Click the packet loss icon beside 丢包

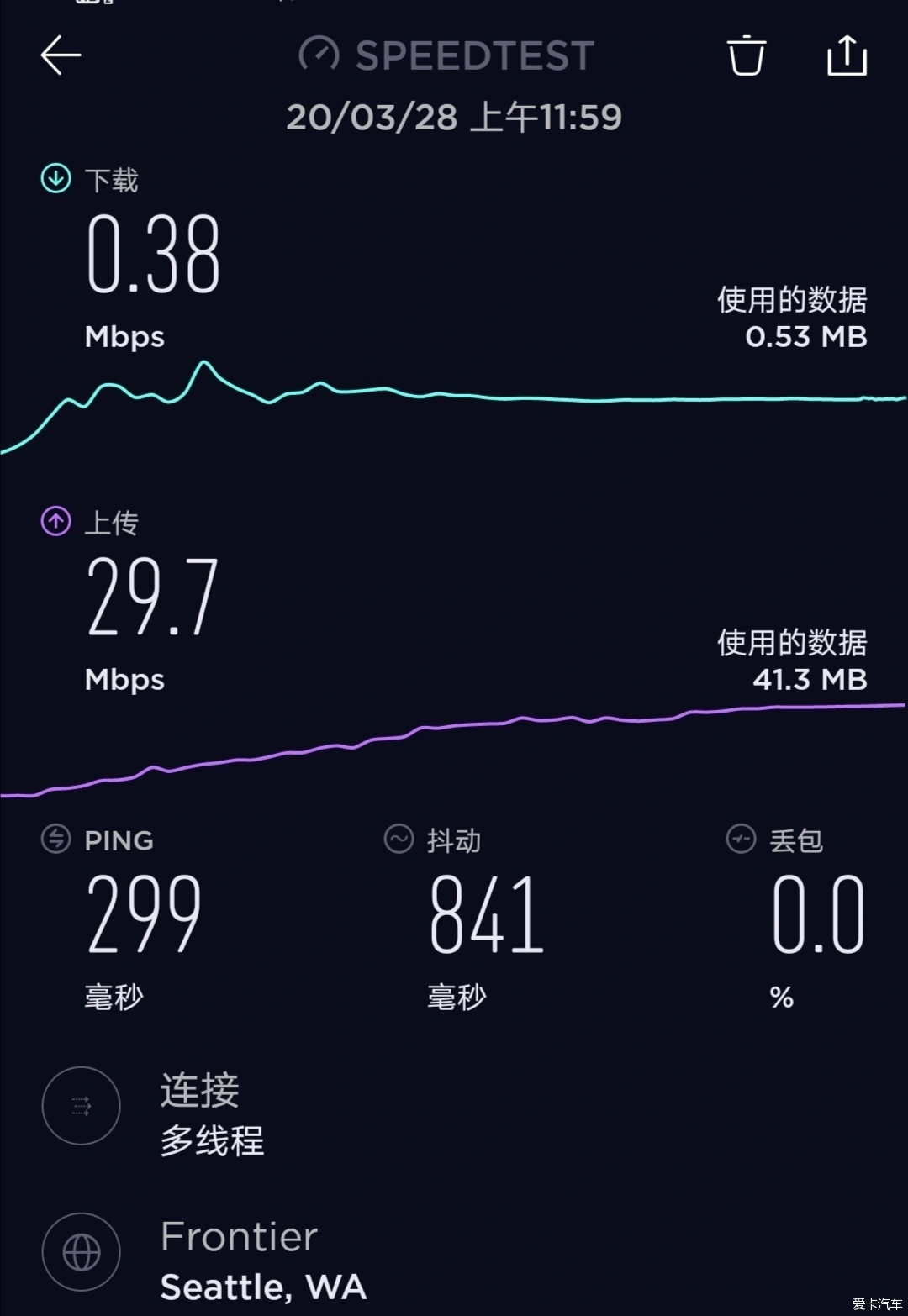[741, 838]
